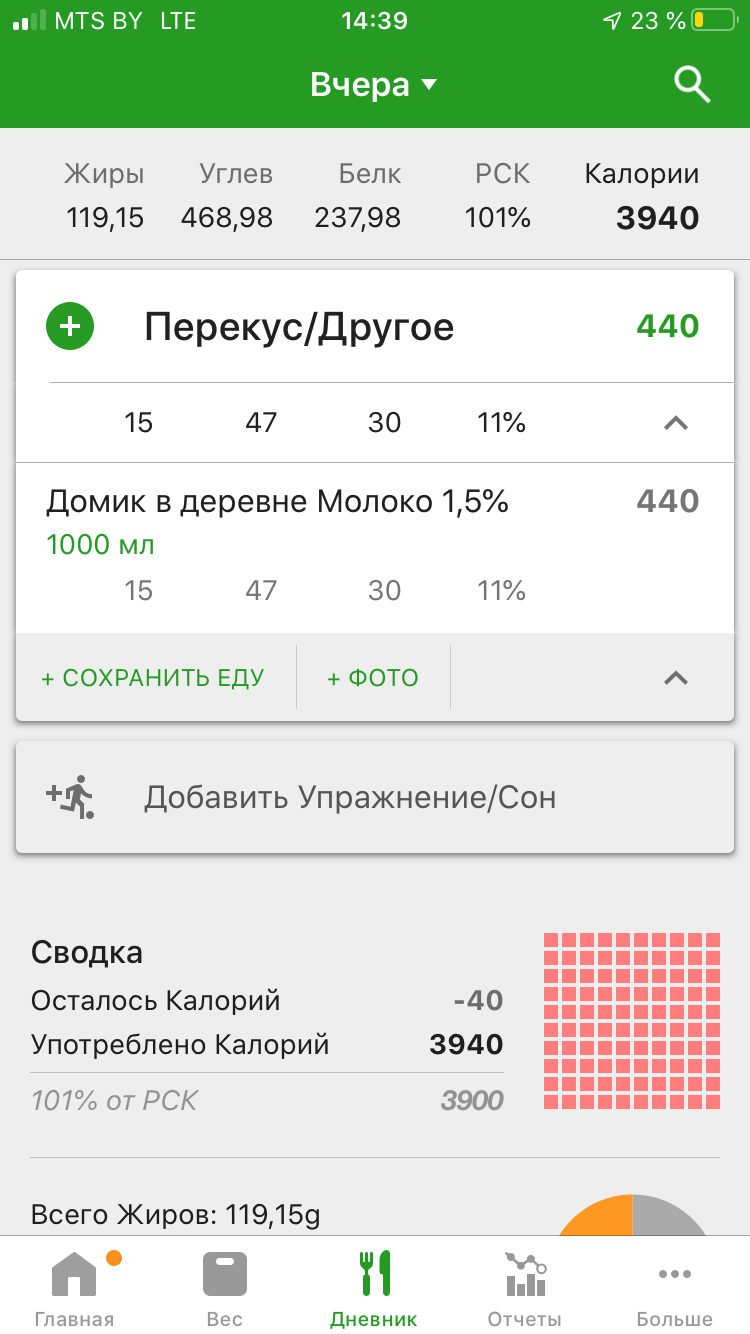The width and height of the screenshot is (750, 1334).
Task: Open the search magnifier icon
Action: pos(692,85)
